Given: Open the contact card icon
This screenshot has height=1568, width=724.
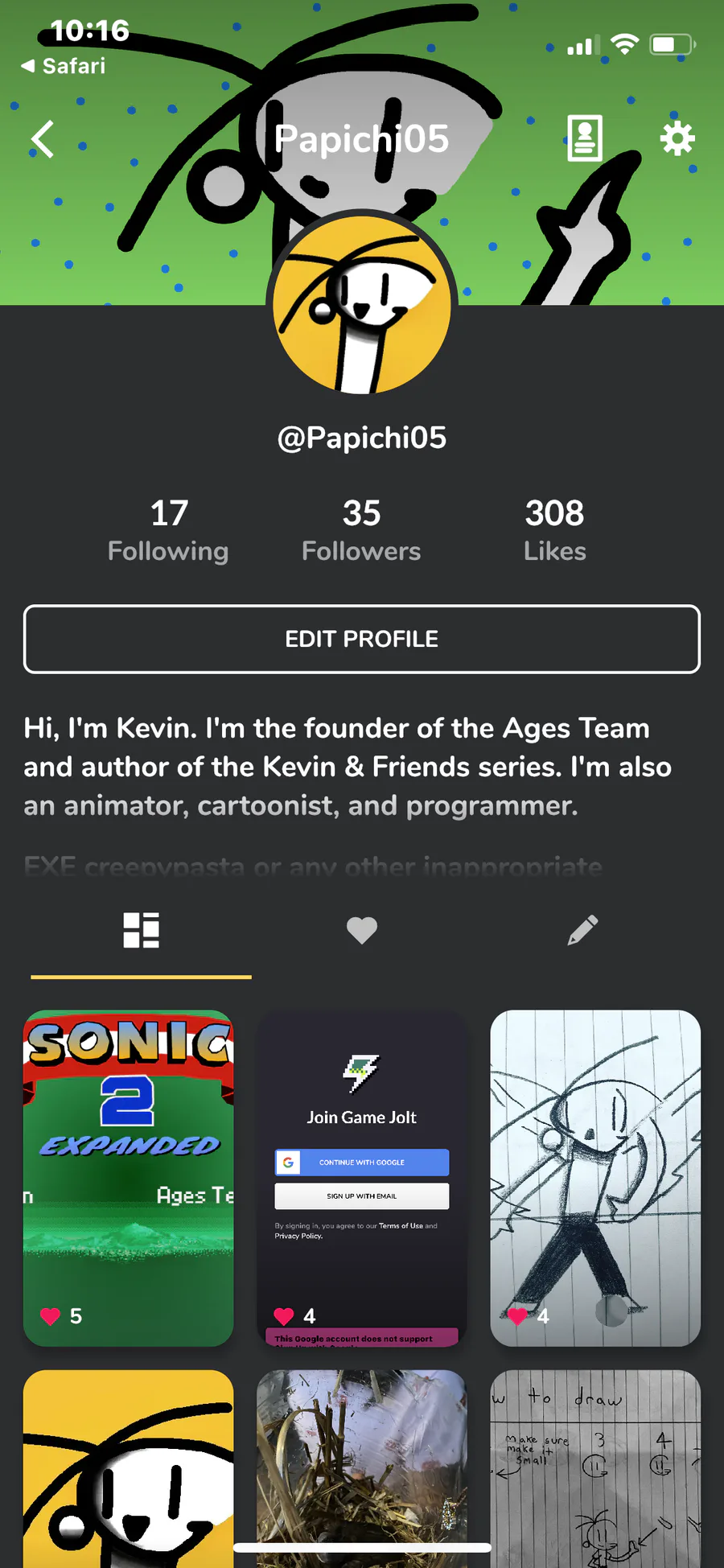Looking at the screenshot, I should click(x=584, y=138).
